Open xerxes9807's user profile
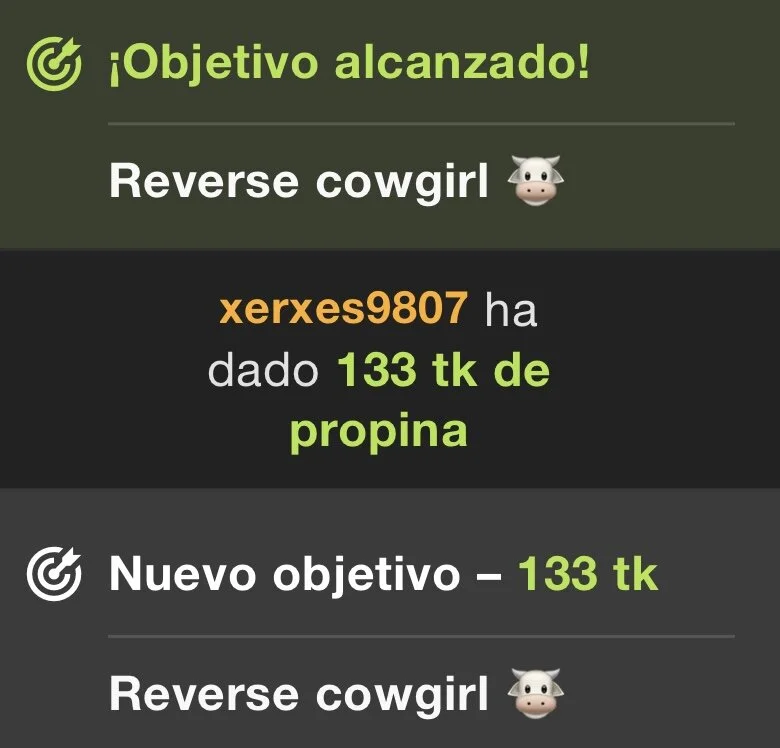Viewport: 780px width, 748px height. click(343, 310)
